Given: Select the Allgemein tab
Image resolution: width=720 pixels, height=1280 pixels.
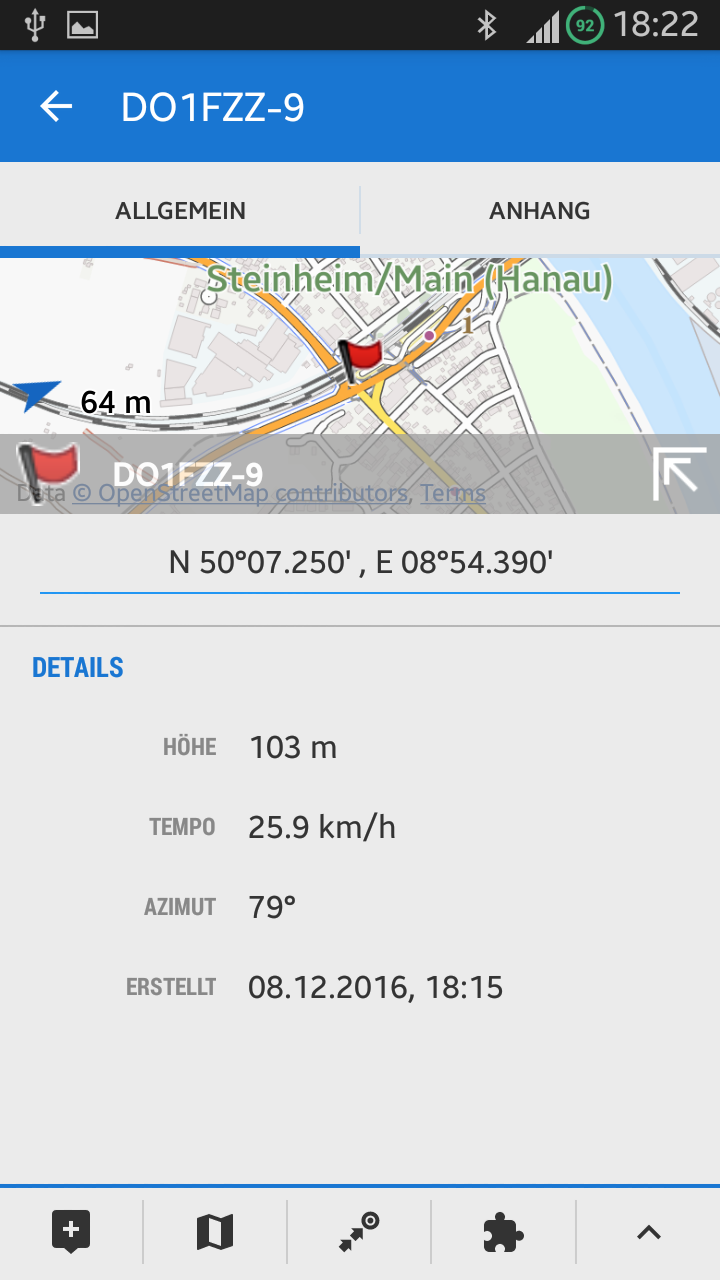Looking at the screenshot, I should (x=180, y=211).
